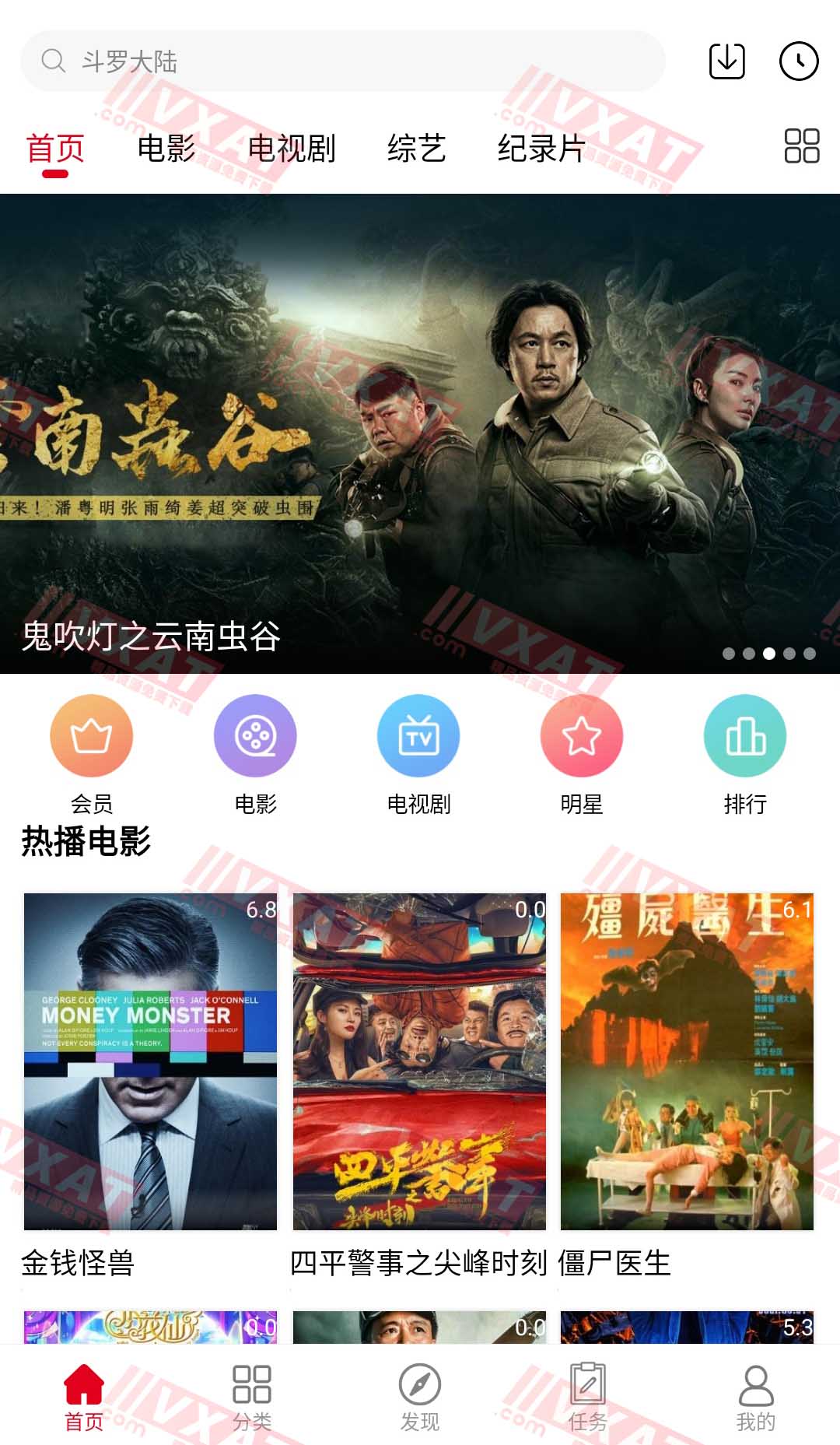Open the 鬼吹灯之云南虫谷 banner
840x1445 pixels.
click(x=420, y=433)
